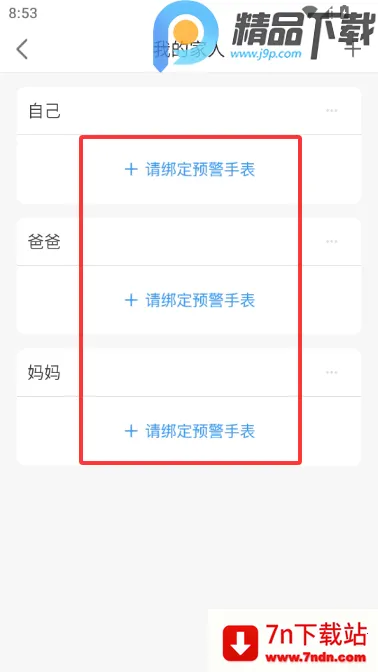Go back using the top-left arrow
Viewport: 378px width, 672px height.
(x=22, y=49)
